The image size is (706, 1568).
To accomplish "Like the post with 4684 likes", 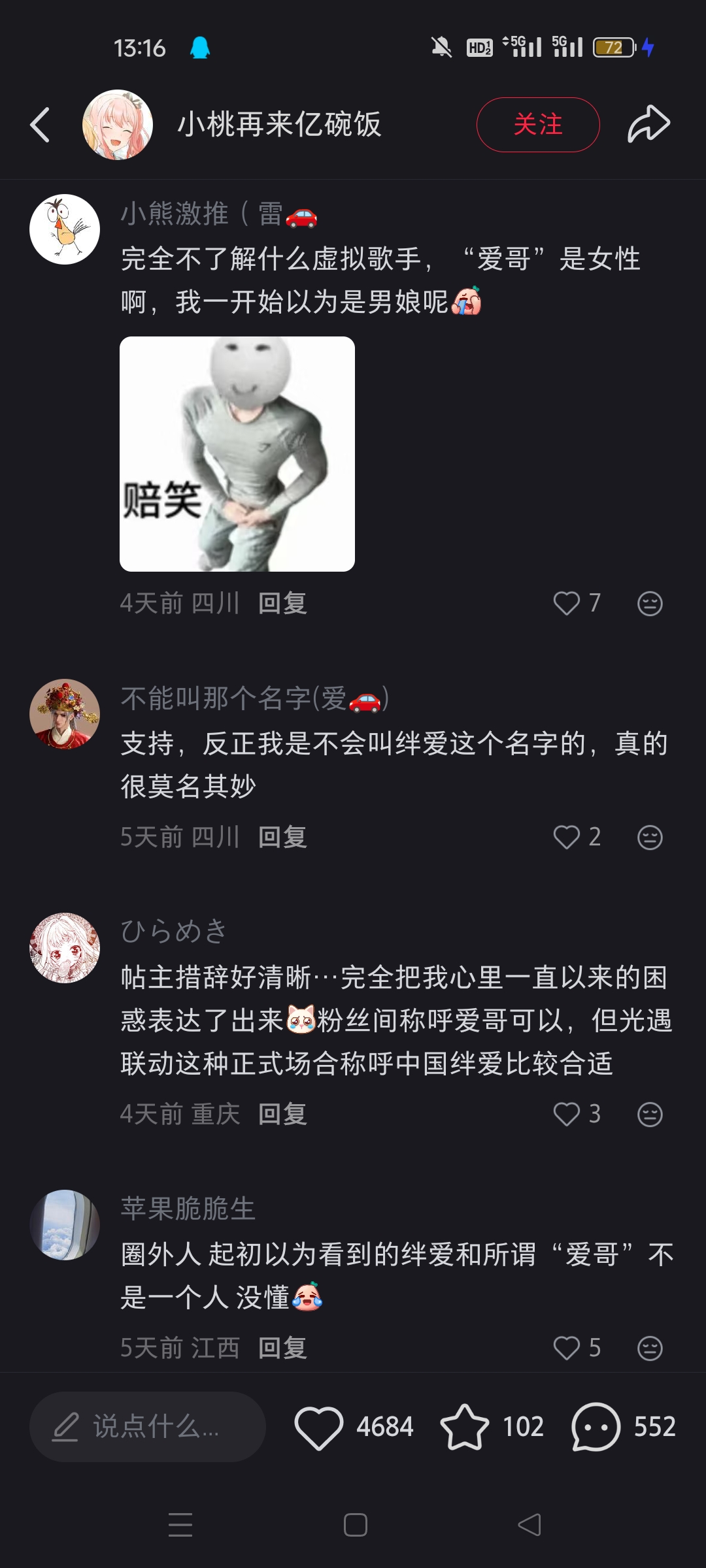I will tap(318, 1428).
